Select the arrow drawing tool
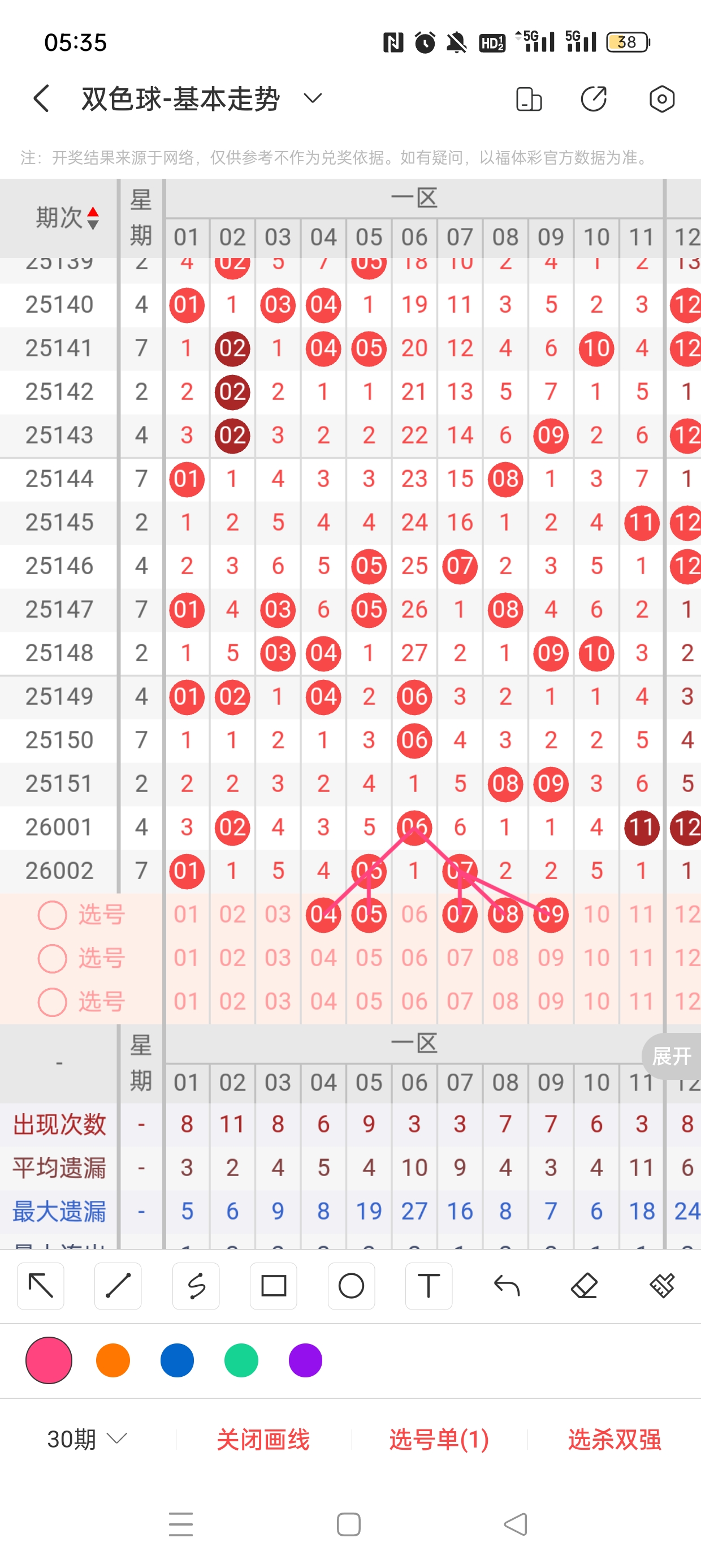Image resolution: width=701 pixels, height=1568 pixels. coord(41,1286)
